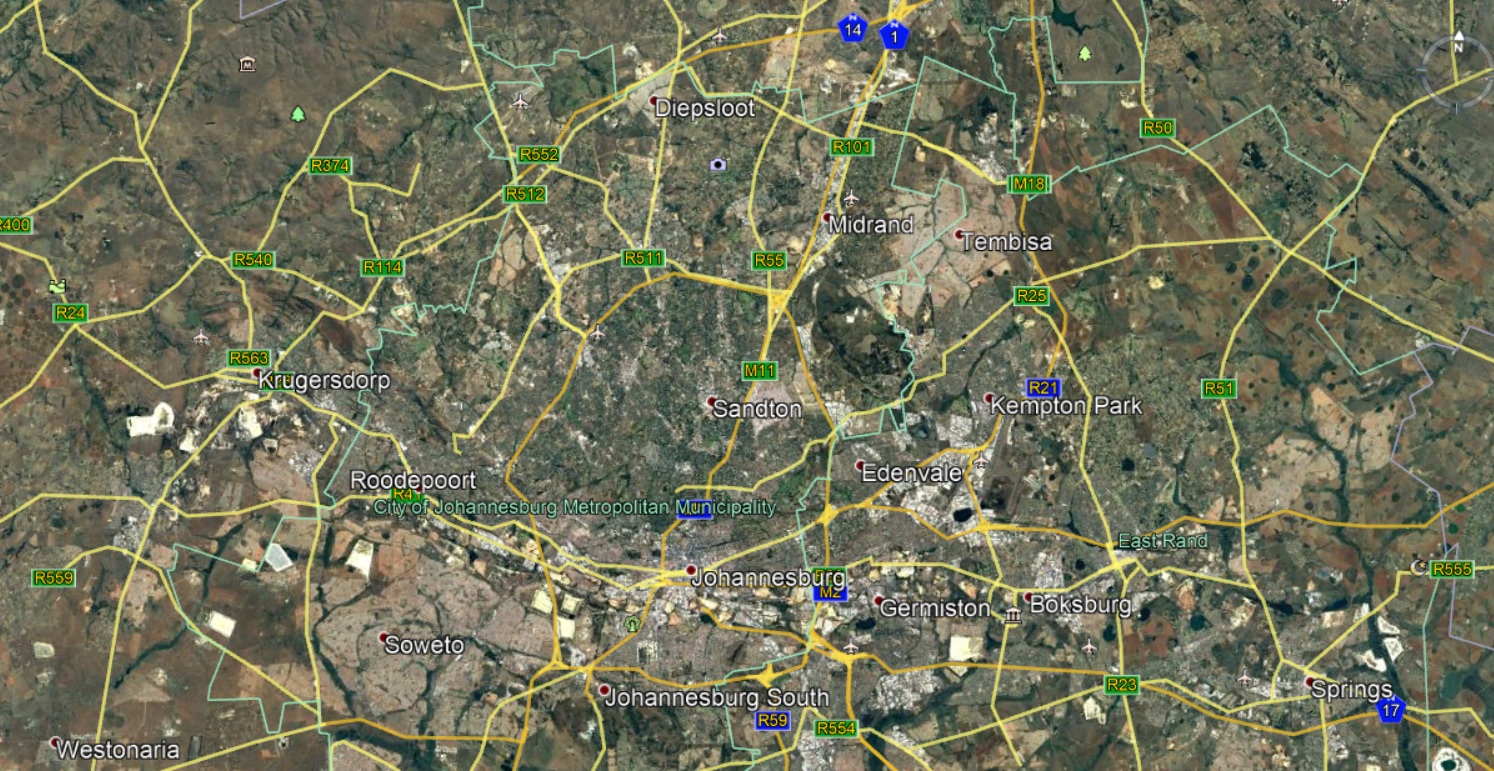Image resolution: width=1494 pixels, height=771 pixels.
Task: Select the Midrand place marker
Action: (827, 217)
